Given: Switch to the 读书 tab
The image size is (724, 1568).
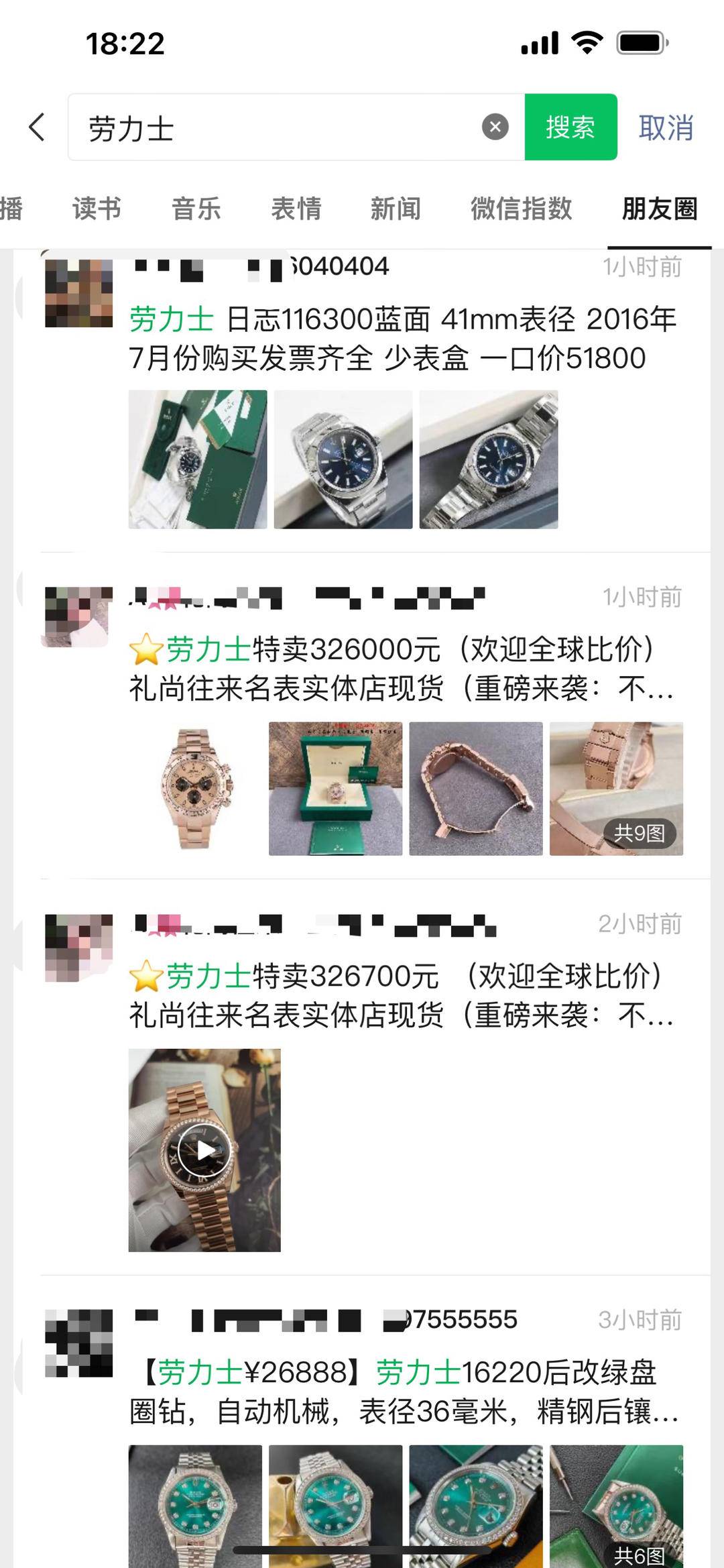Looking at the screenshot, I should pos(97,209).
